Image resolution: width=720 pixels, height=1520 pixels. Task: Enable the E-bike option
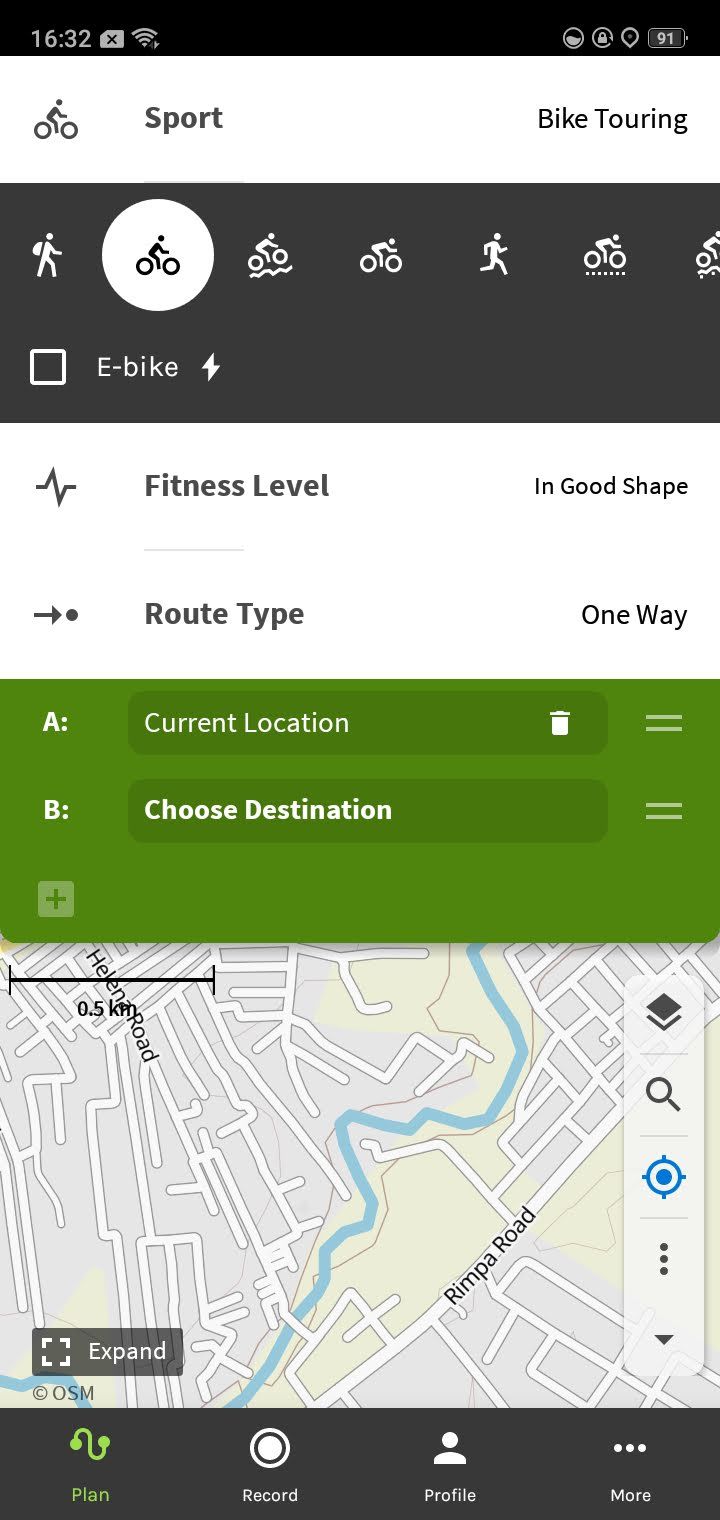click(x=47, y=367)
